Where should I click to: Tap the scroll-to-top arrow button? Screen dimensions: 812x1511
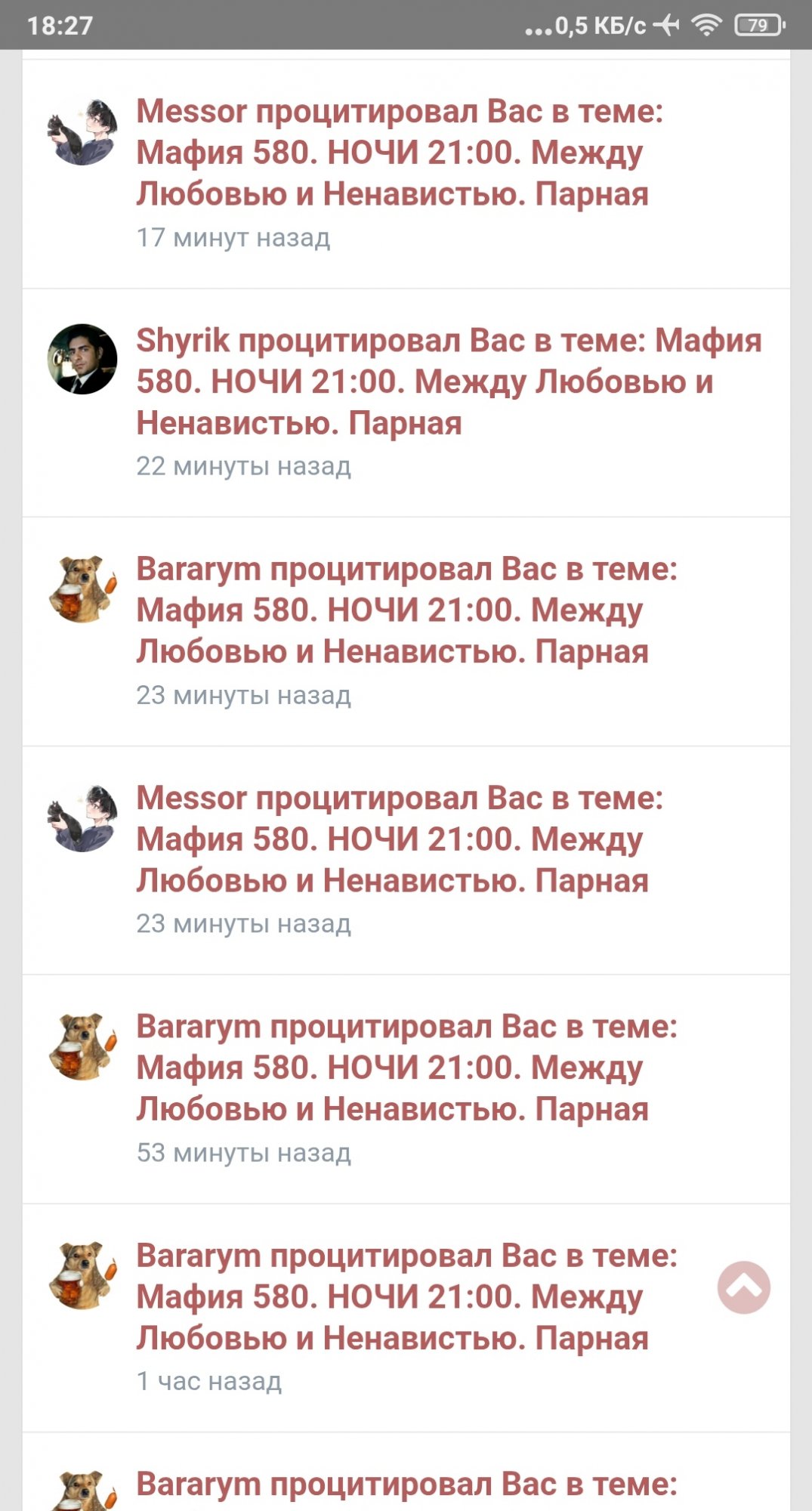[x=743, y=1287]
